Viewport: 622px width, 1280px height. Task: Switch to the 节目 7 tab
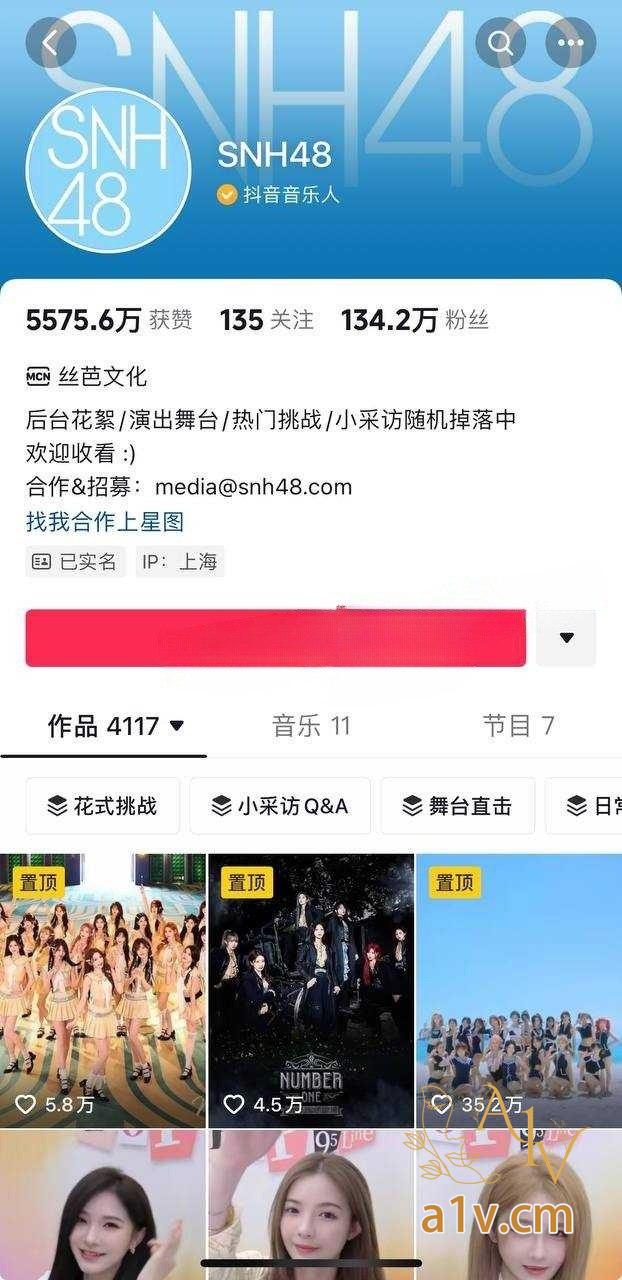click(518, 725)
